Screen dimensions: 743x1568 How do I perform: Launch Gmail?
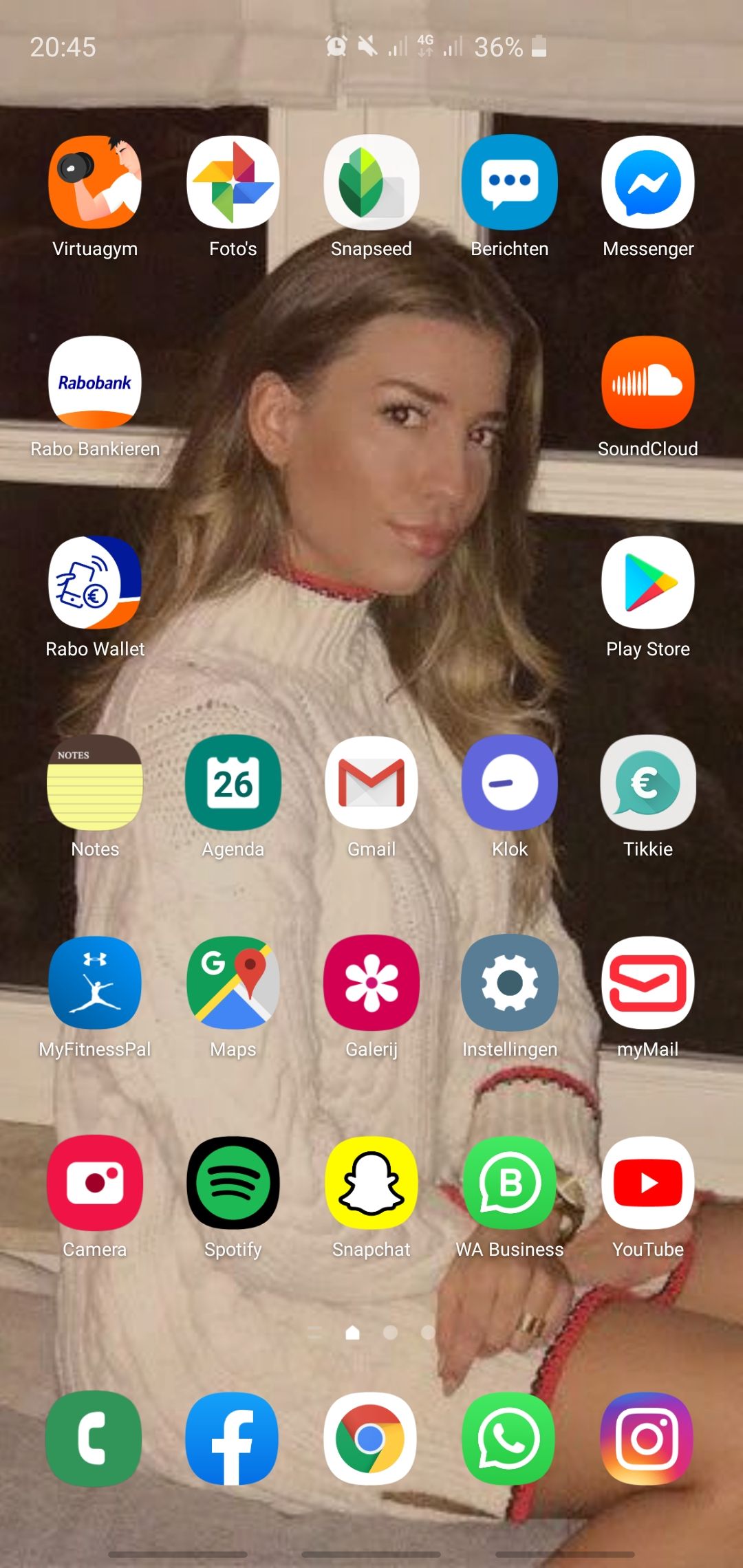pos(371,783)
